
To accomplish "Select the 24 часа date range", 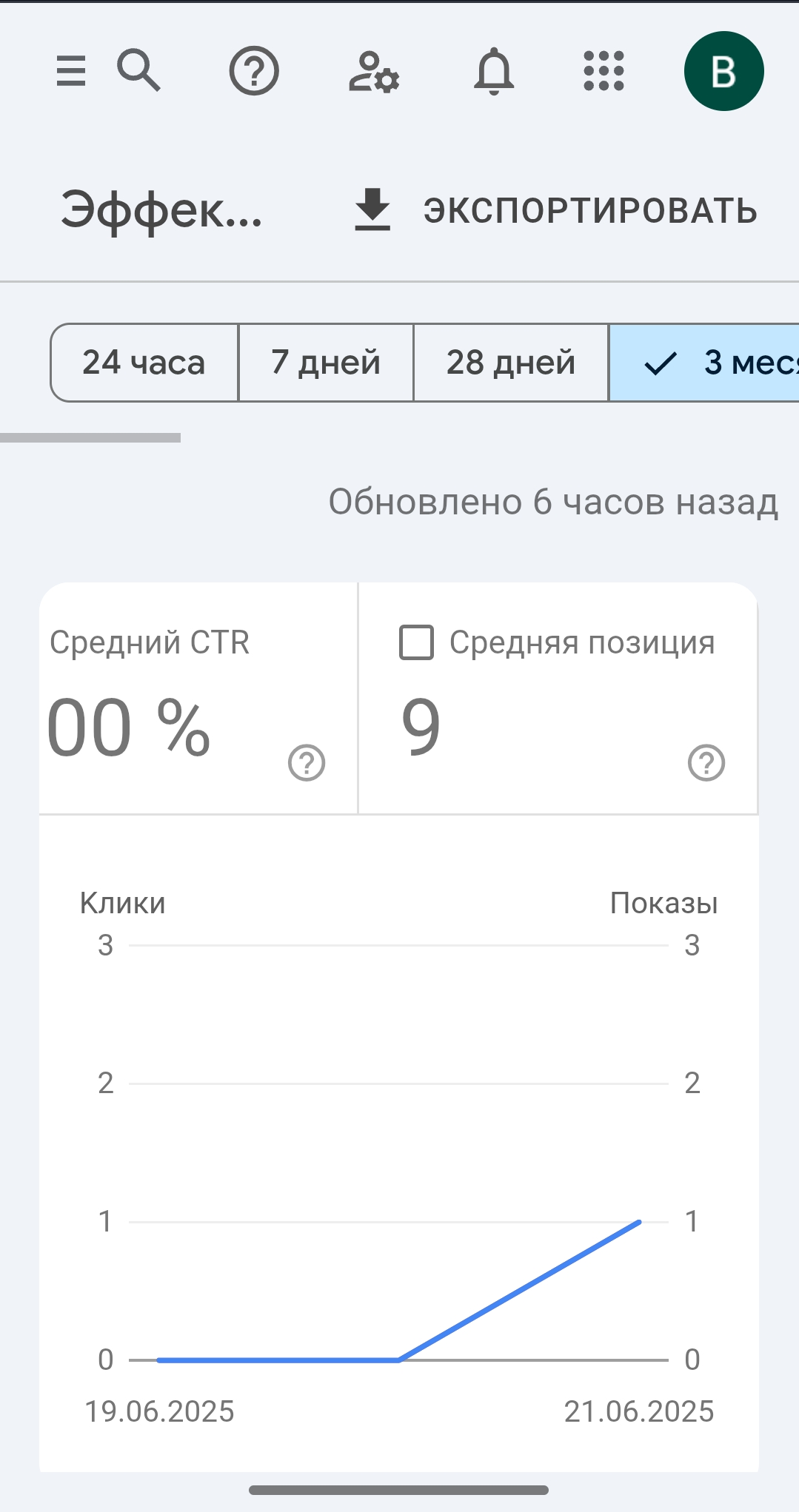I will 144,363.
